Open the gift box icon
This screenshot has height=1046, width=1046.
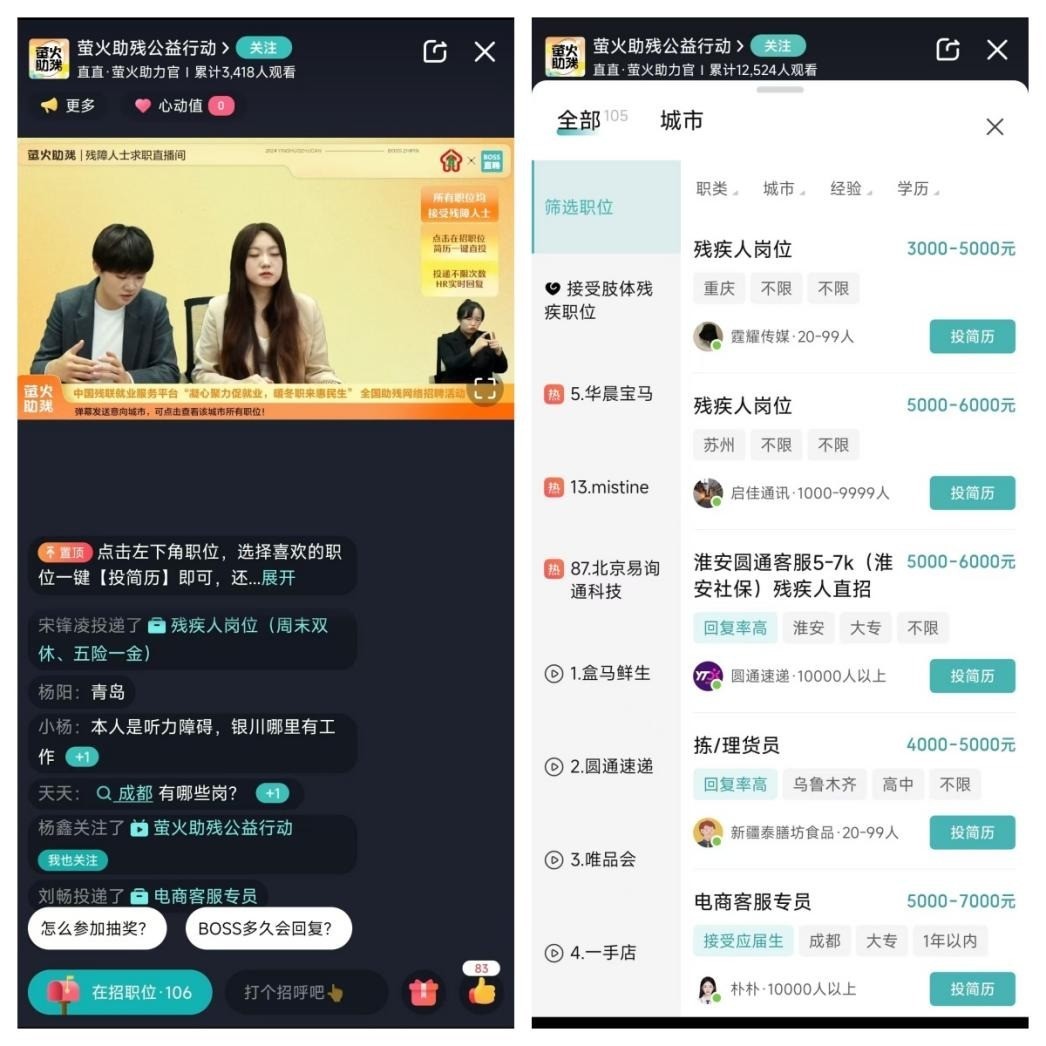(424, 992)
